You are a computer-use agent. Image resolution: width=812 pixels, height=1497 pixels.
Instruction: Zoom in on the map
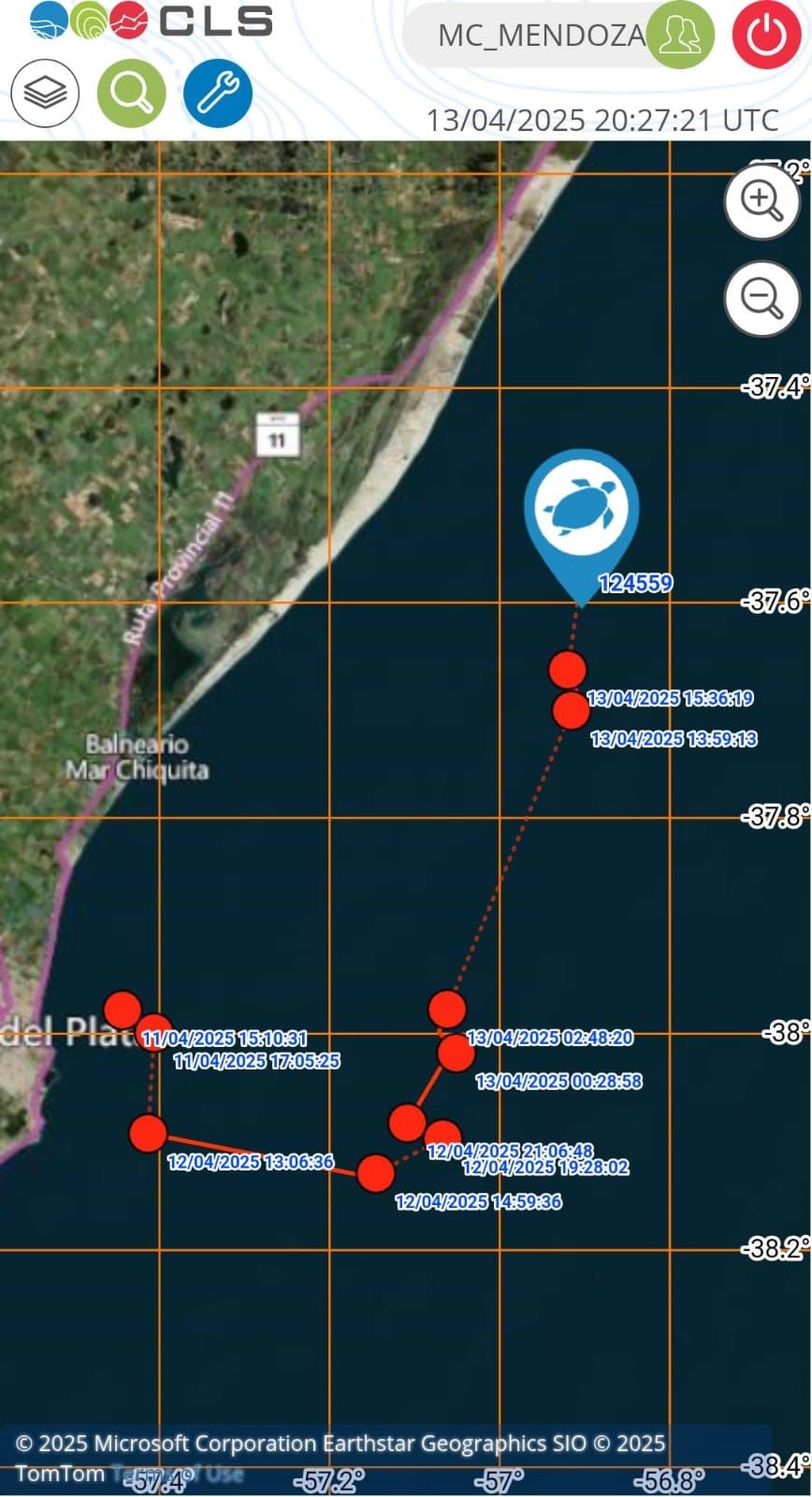pyautogui.click(x=761, y=200)
